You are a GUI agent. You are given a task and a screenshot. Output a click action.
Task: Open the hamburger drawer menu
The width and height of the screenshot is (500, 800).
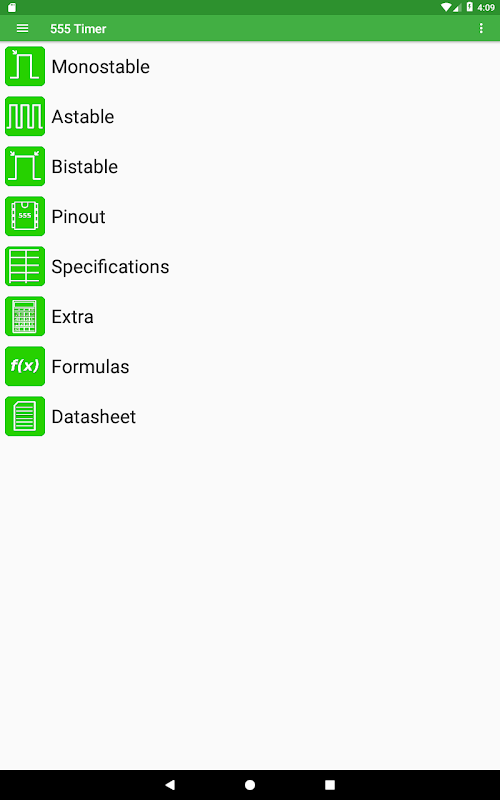point(22,29)
